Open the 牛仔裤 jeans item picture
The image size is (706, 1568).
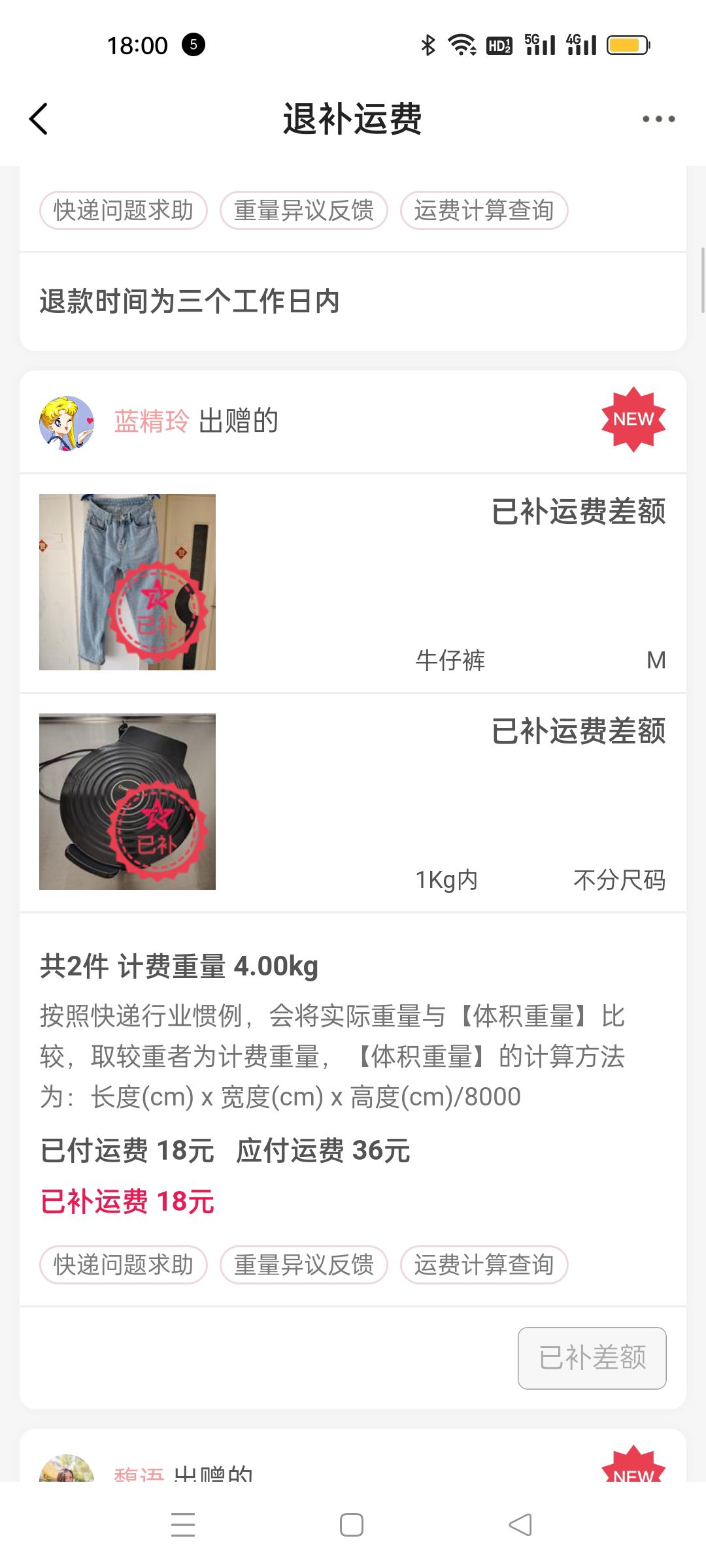tap(127, 581)
